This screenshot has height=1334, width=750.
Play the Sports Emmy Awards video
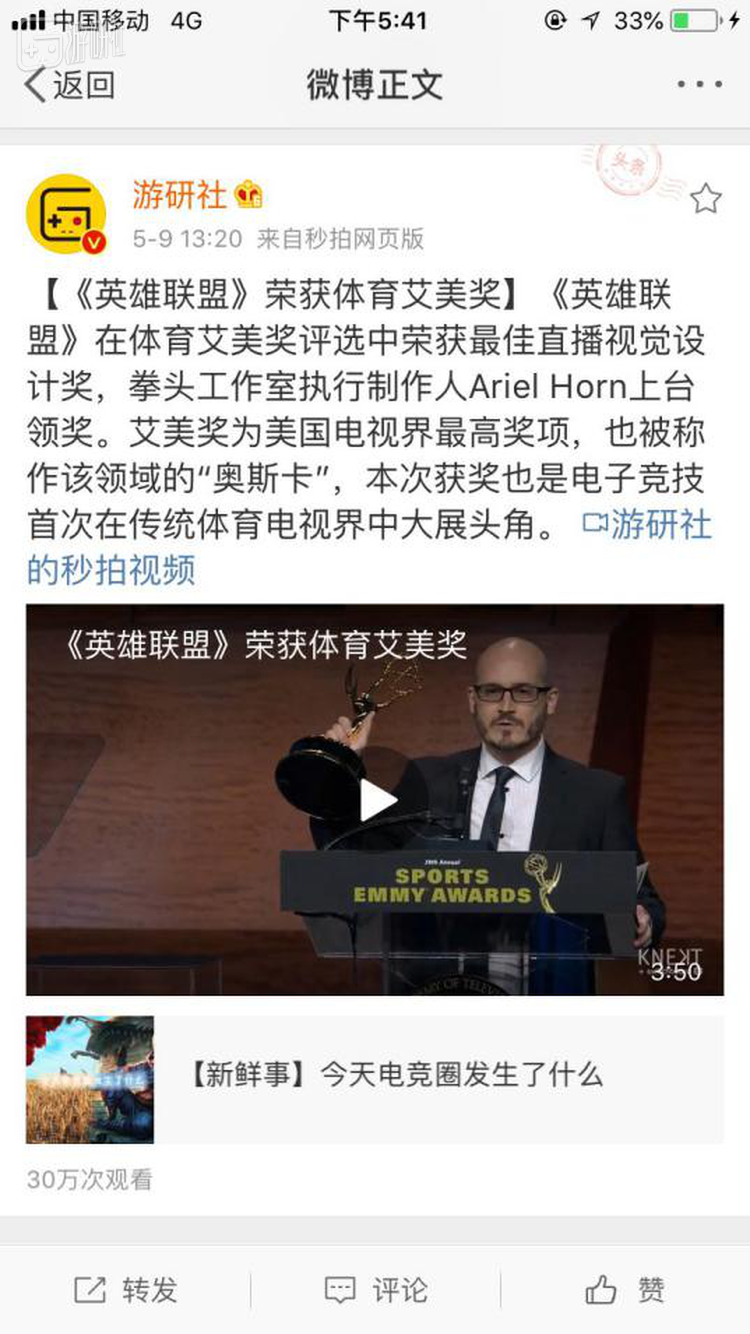[376, 799]
